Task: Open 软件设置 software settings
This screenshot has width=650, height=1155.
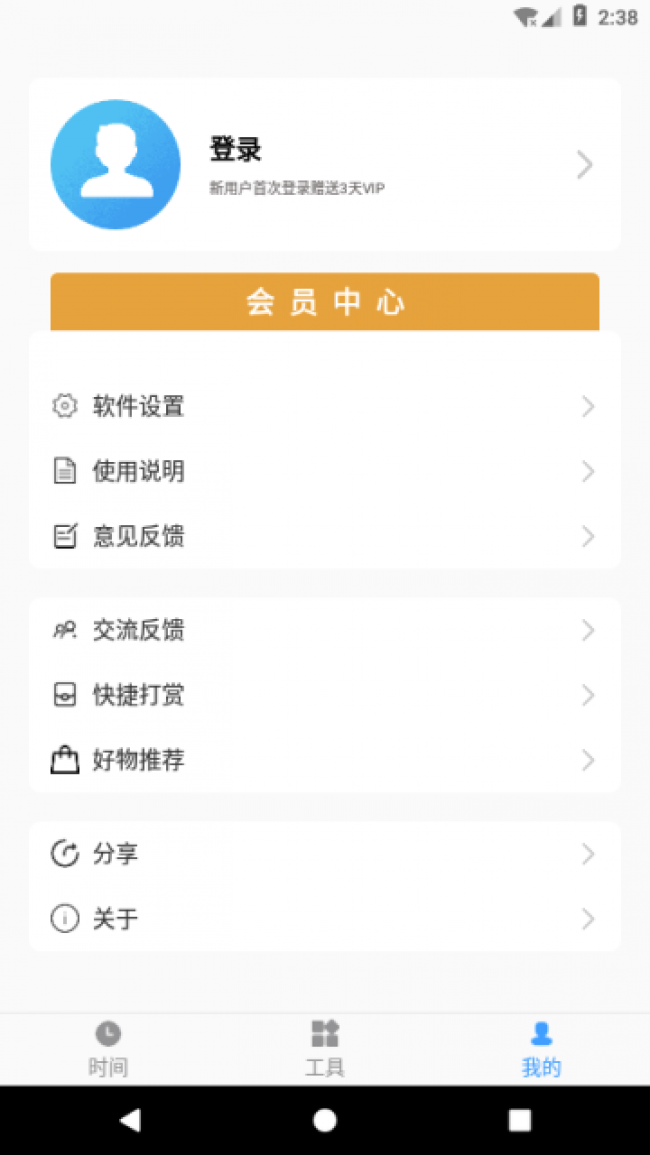Action: pos(324,407)
